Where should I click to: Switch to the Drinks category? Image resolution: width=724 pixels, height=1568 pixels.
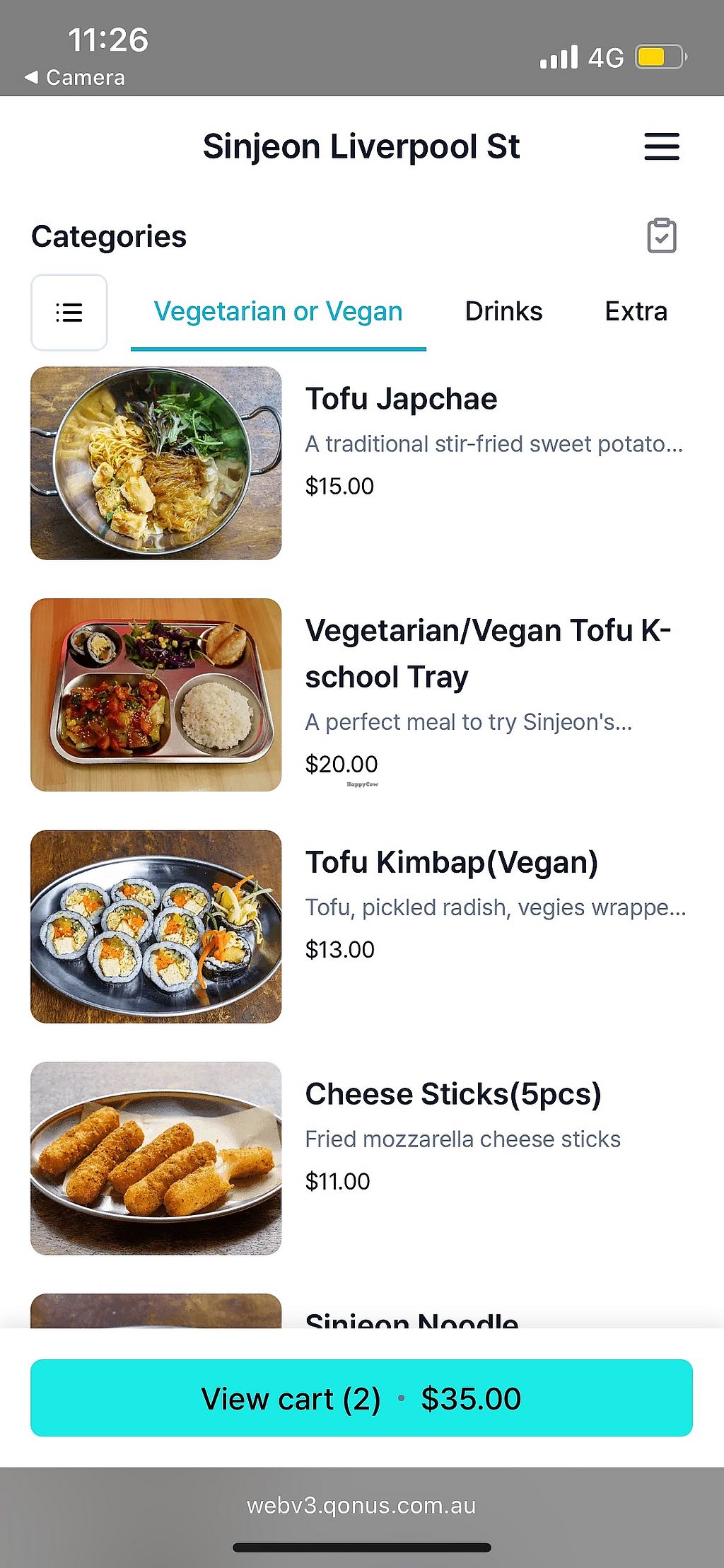(503, 312)
